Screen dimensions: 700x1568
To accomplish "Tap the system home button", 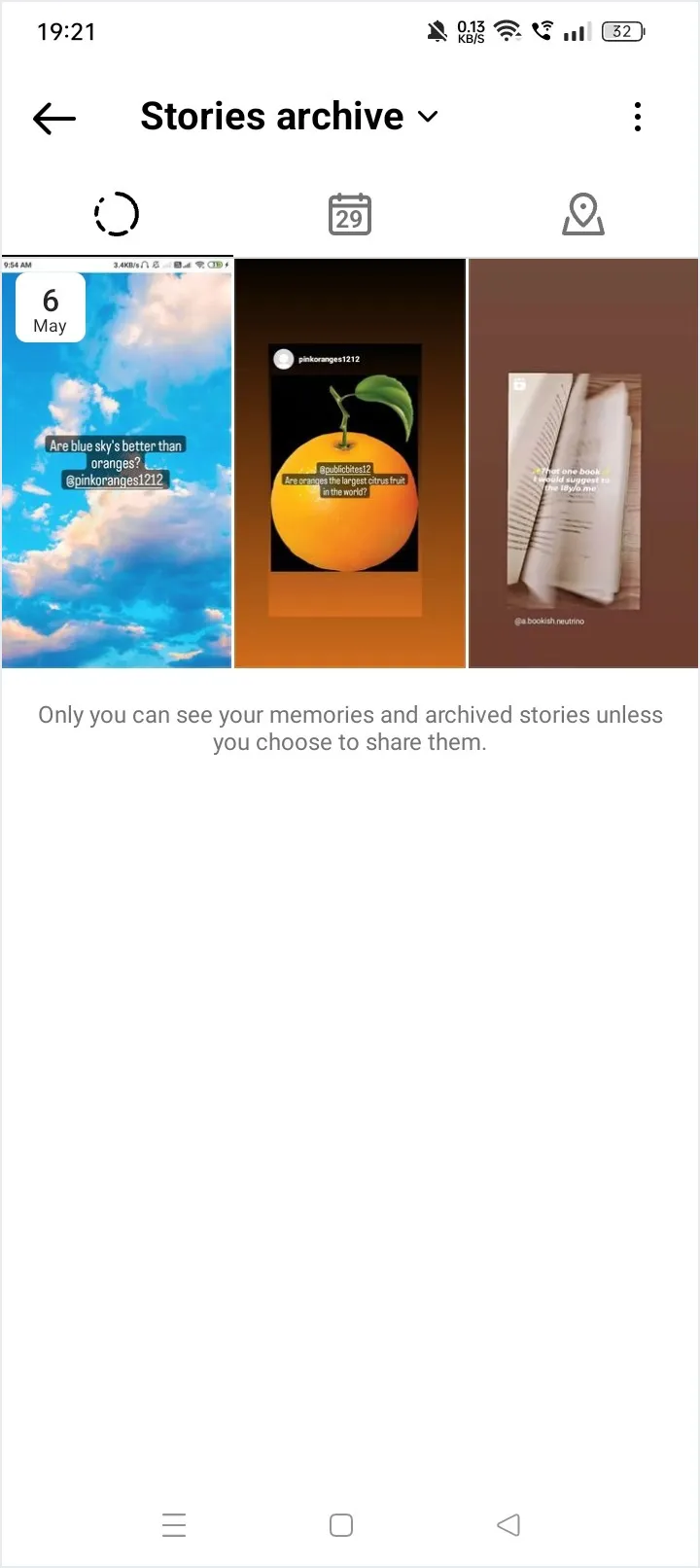I will tap(341, 1524).
